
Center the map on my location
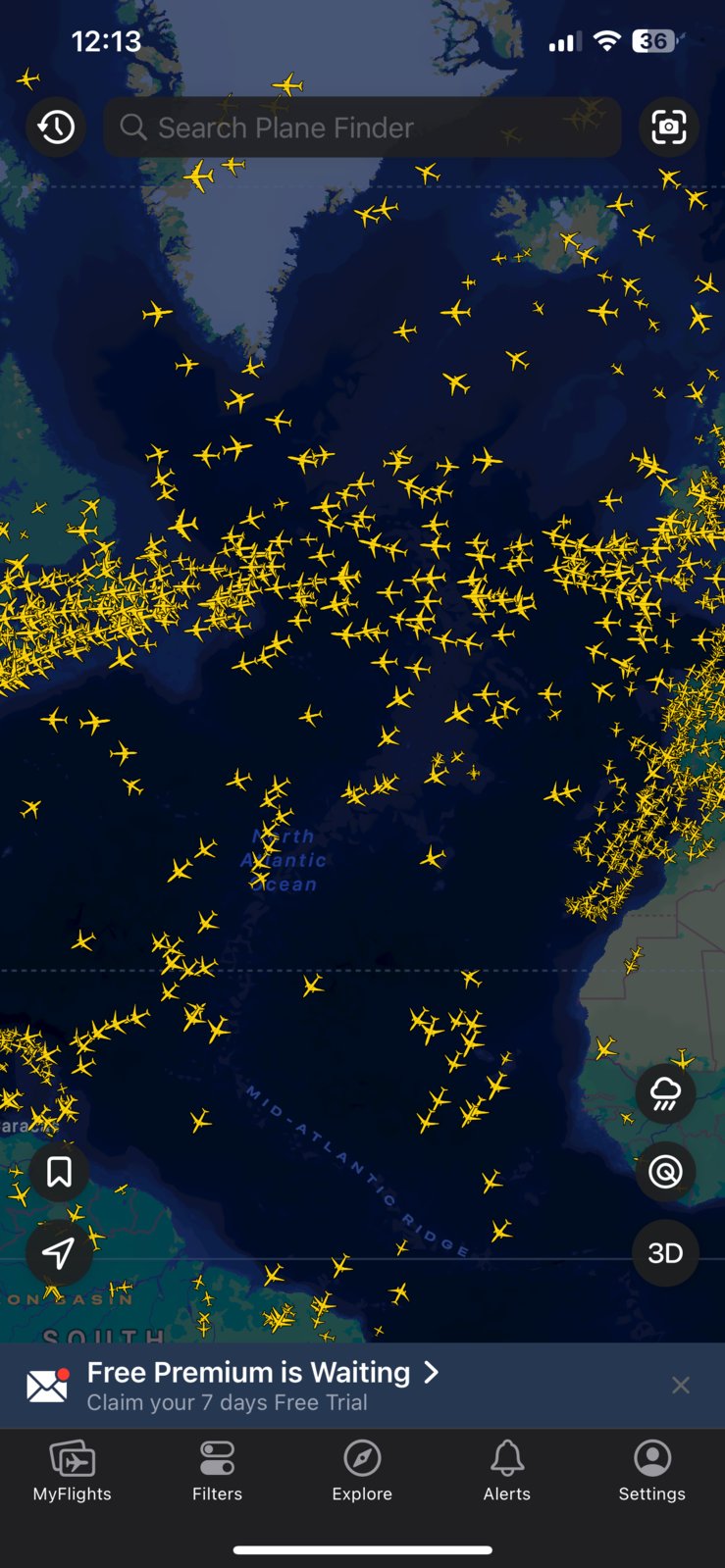point(59,1252)
